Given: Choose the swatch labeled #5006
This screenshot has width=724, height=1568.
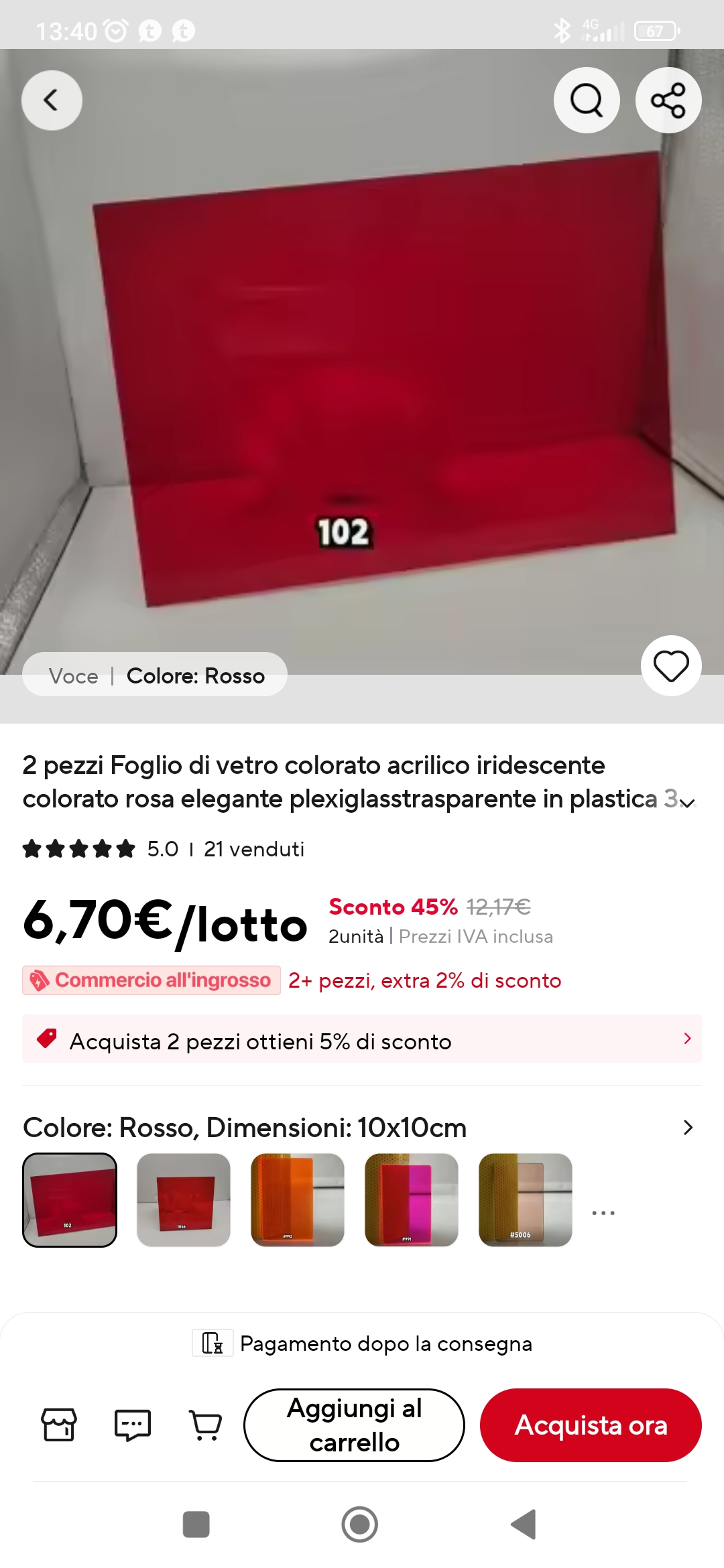Looking at the screenshot, I should tap(526, 1200).
